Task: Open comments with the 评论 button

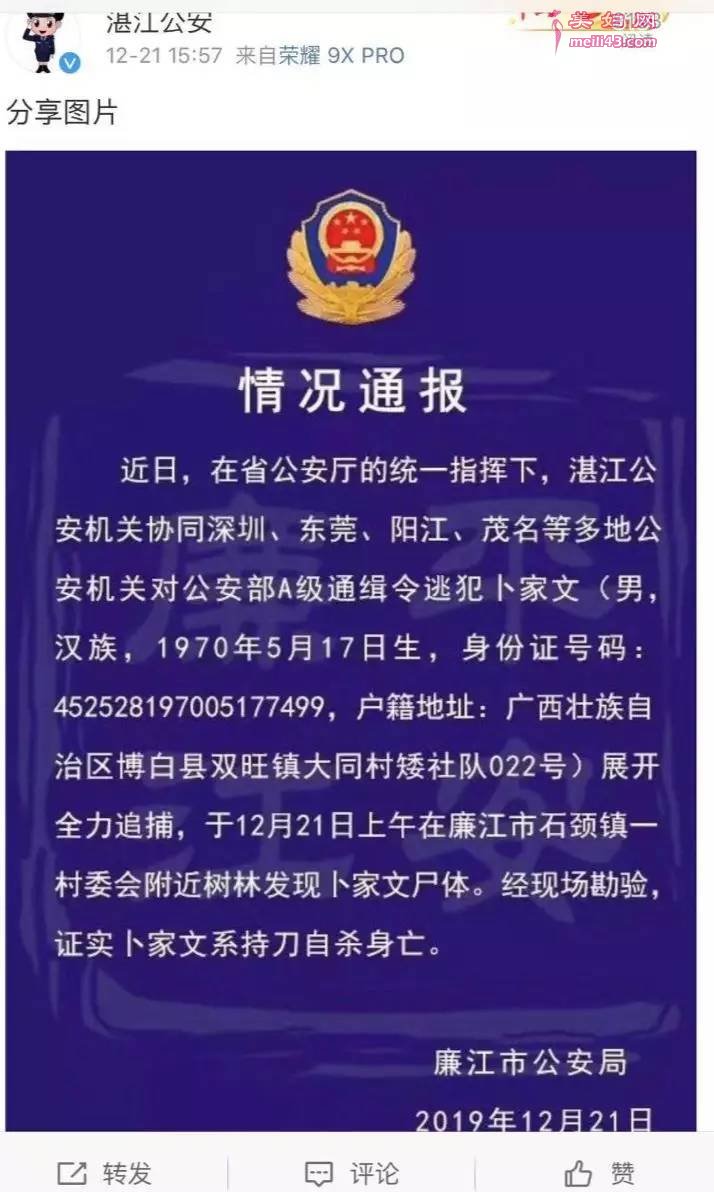Action: pyautogui.click(x=352, y=1172)
